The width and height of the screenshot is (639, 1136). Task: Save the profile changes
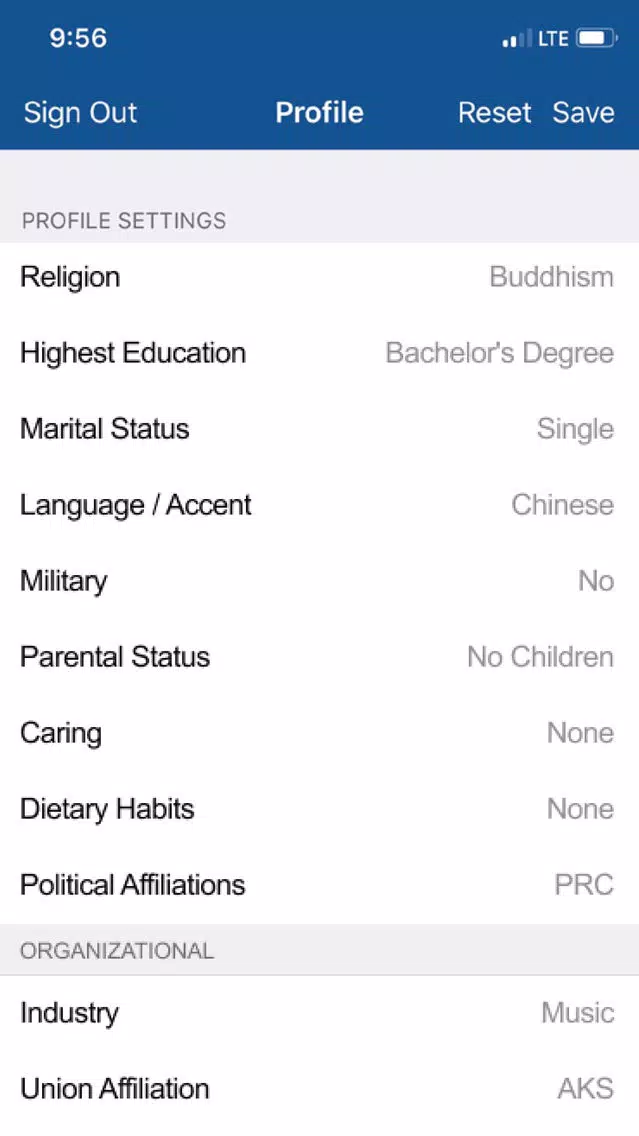click(583, 112)
